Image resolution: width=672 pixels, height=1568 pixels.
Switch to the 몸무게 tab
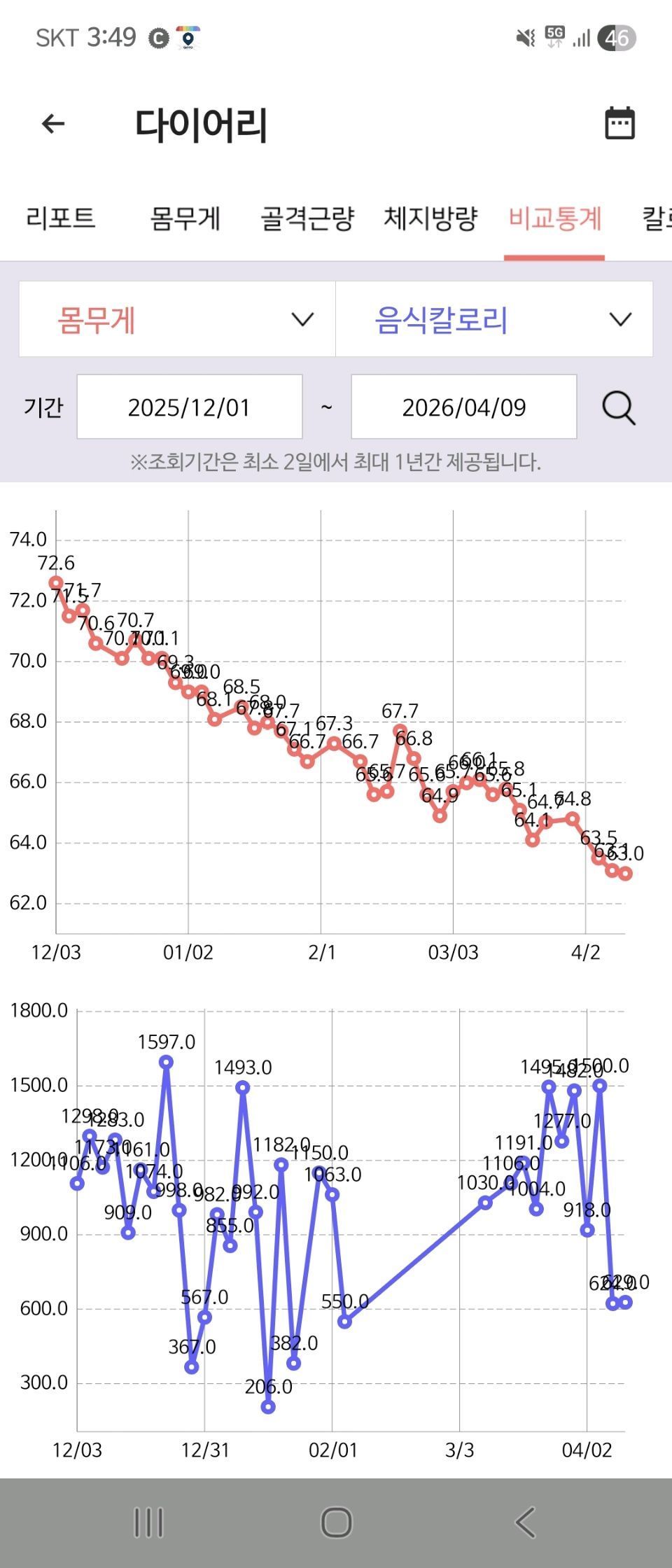[185, 218]
